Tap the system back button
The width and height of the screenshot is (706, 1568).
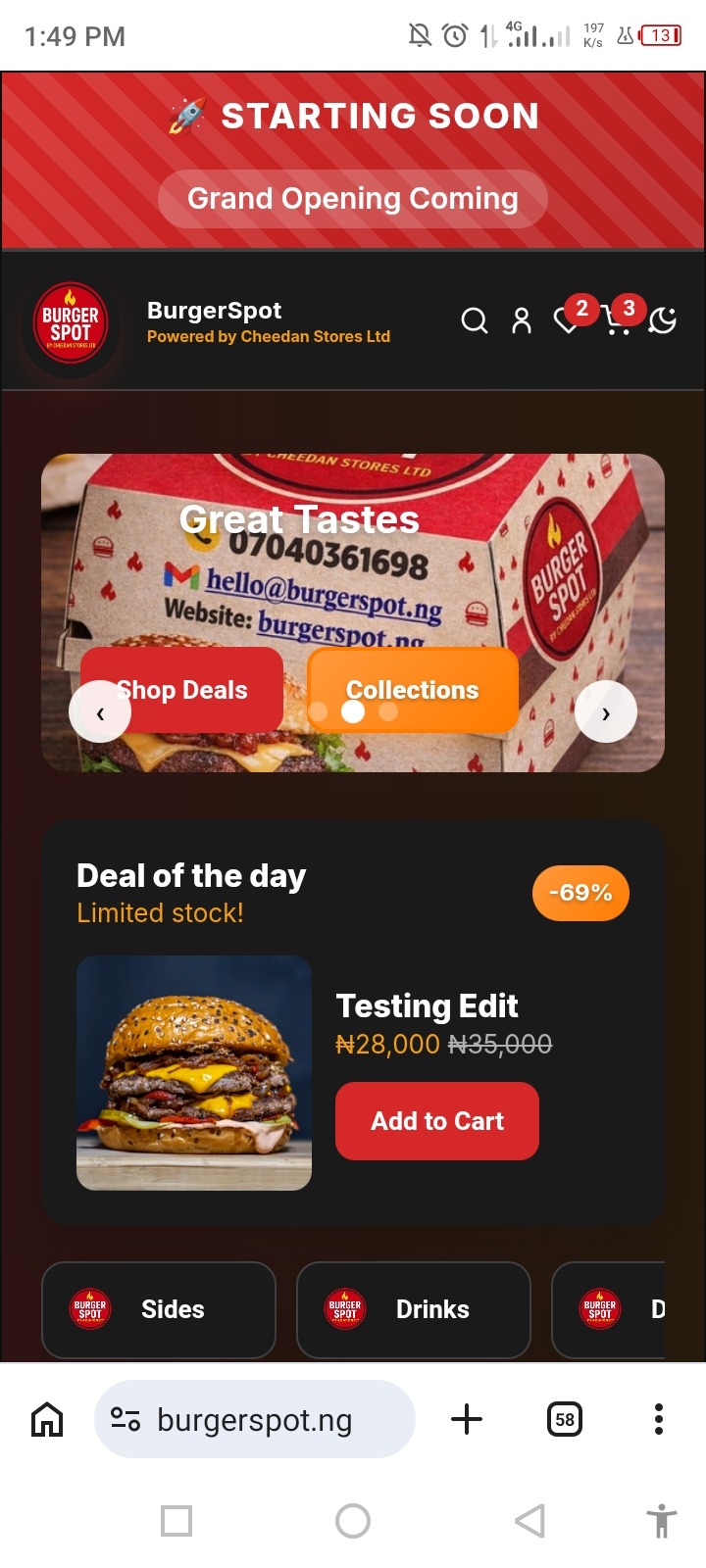coord(529,1521)
